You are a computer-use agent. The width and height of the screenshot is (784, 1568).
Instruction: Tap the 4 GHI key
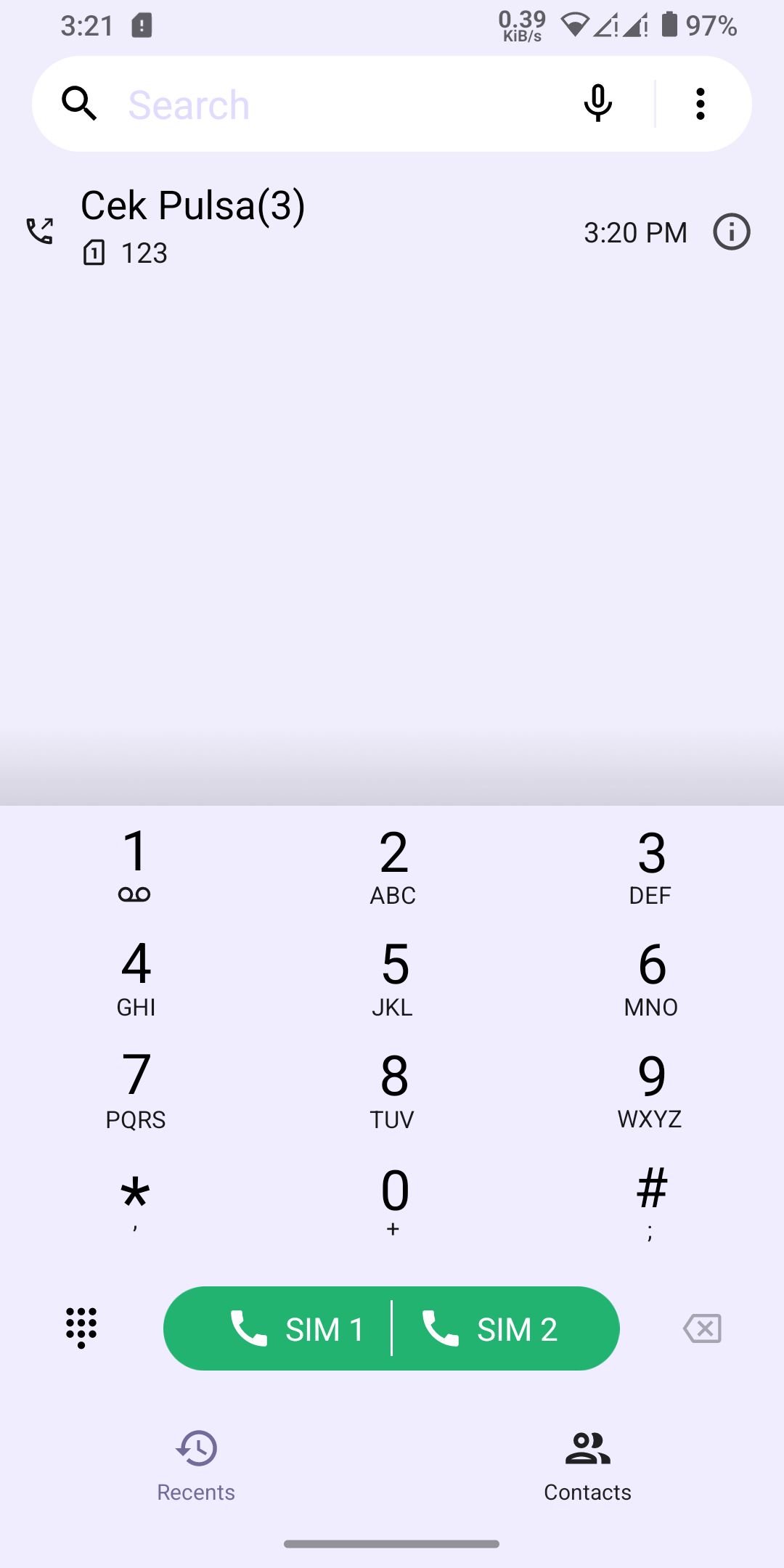(x=136, y=978)
